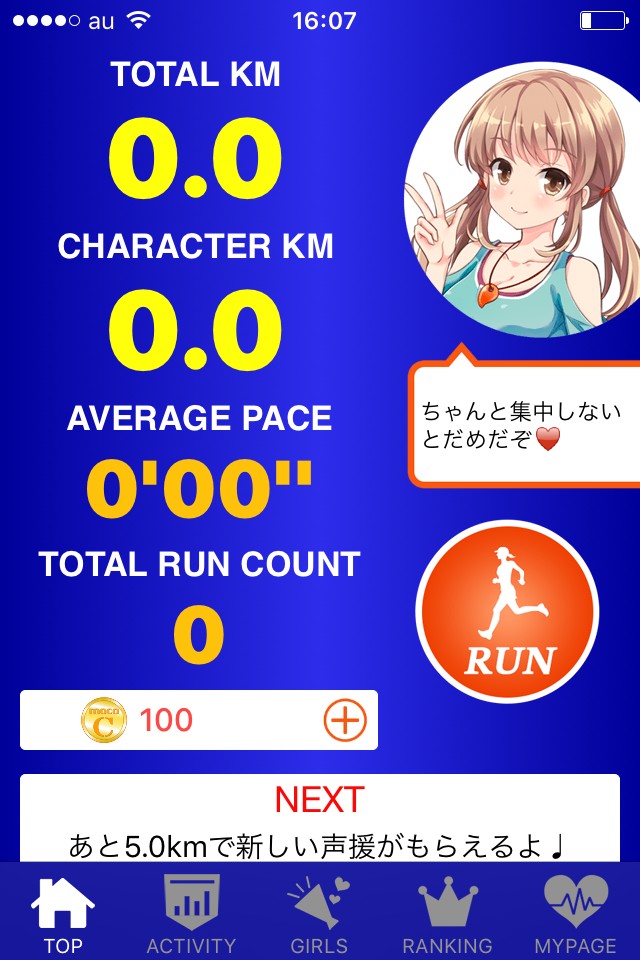
Task: Select the TOP home tab
Action: 63,913
